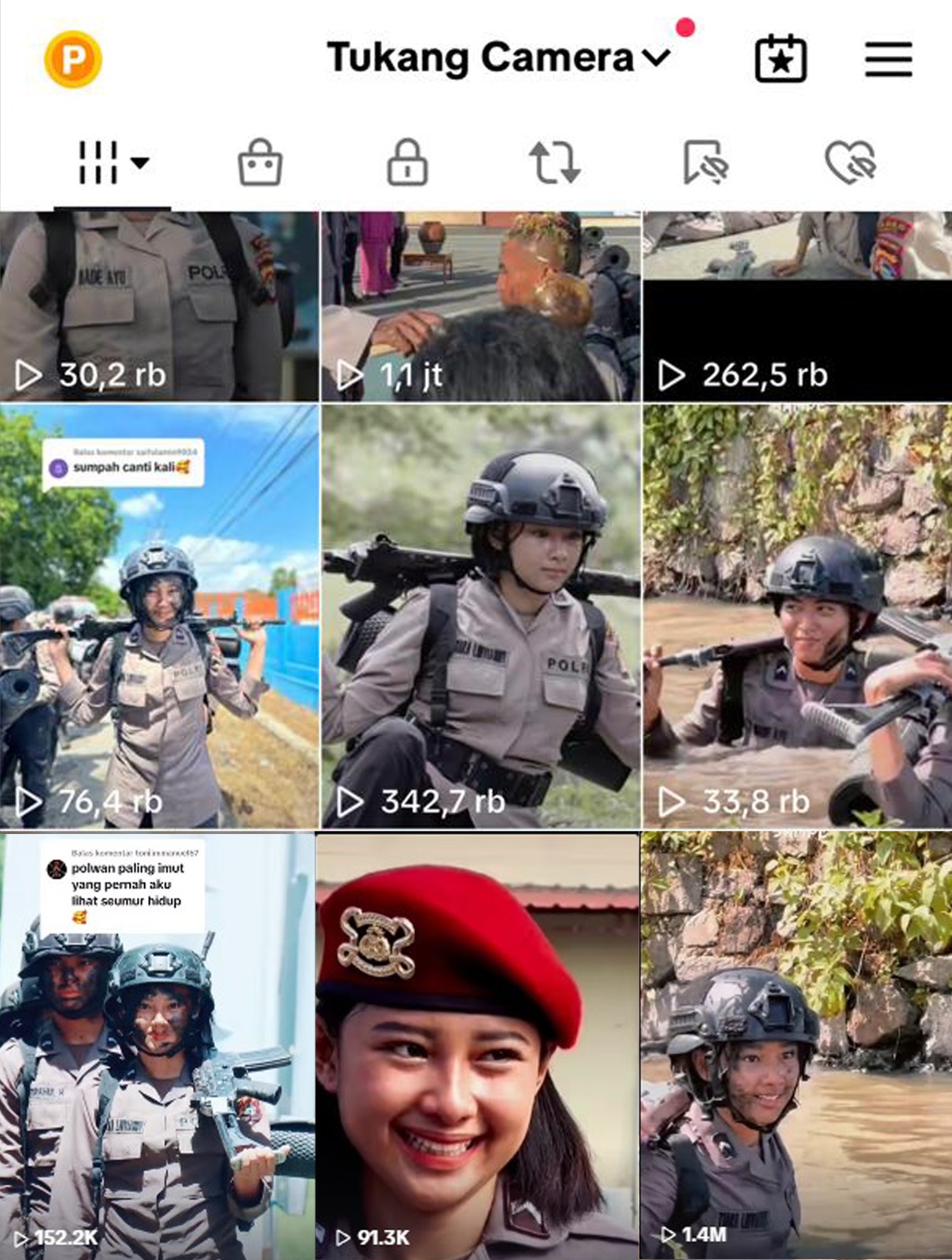952x1260 pixels.
Task: Open the calendar star icon
Action: point(780,59)
